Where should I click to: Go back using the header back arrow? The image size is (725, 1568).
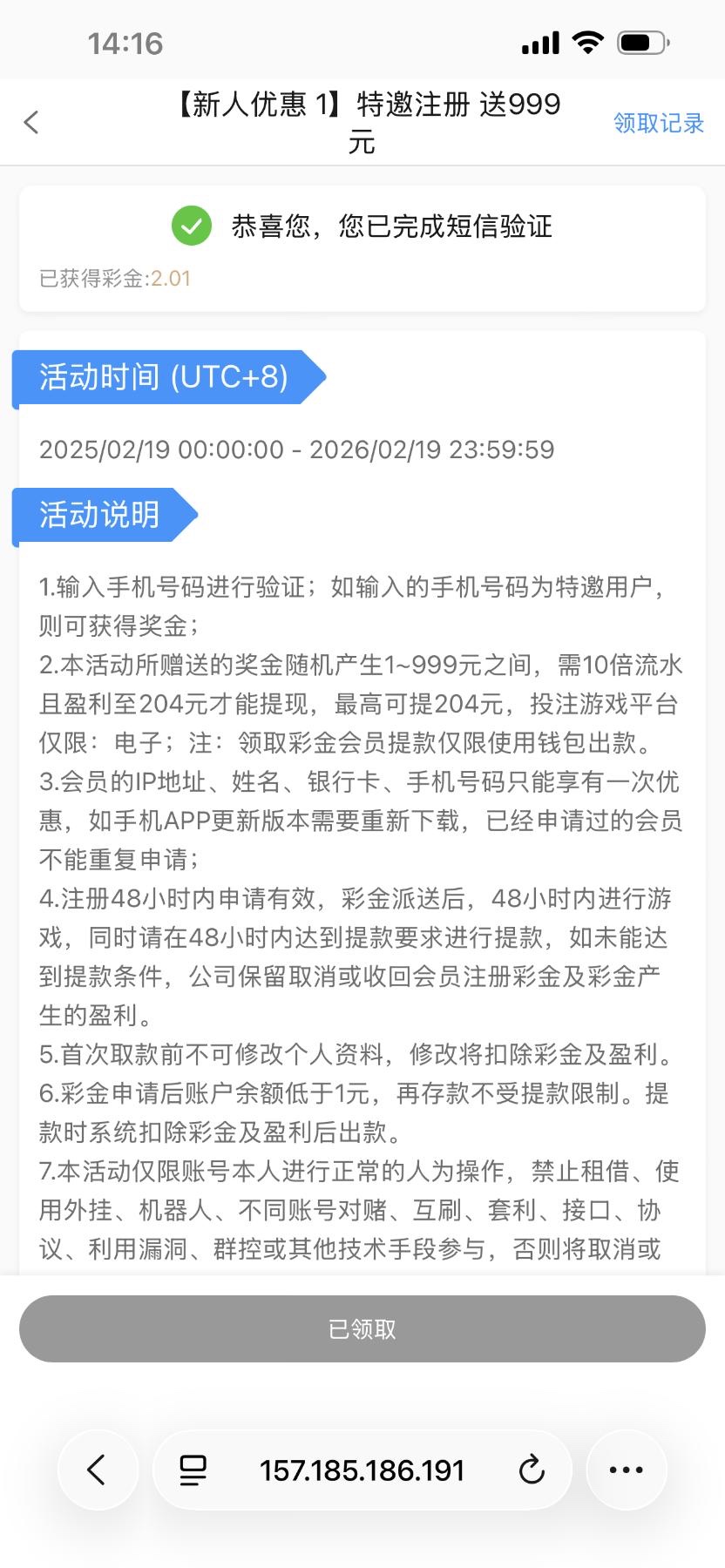(x=31, y=123)
